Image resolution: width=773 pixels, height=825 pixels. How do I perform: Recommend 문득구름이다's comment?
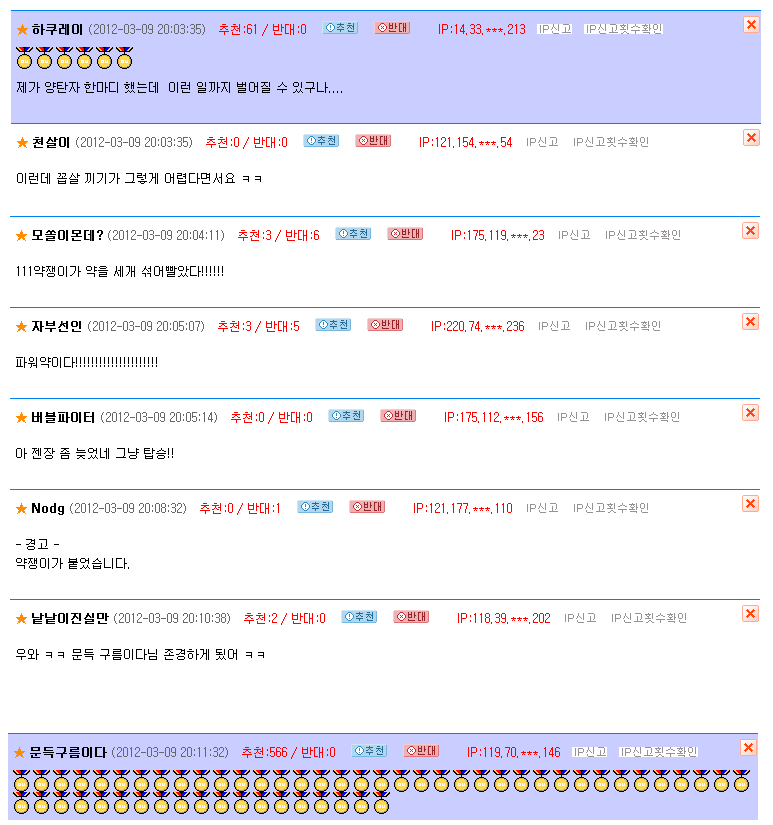coord(369,751)
